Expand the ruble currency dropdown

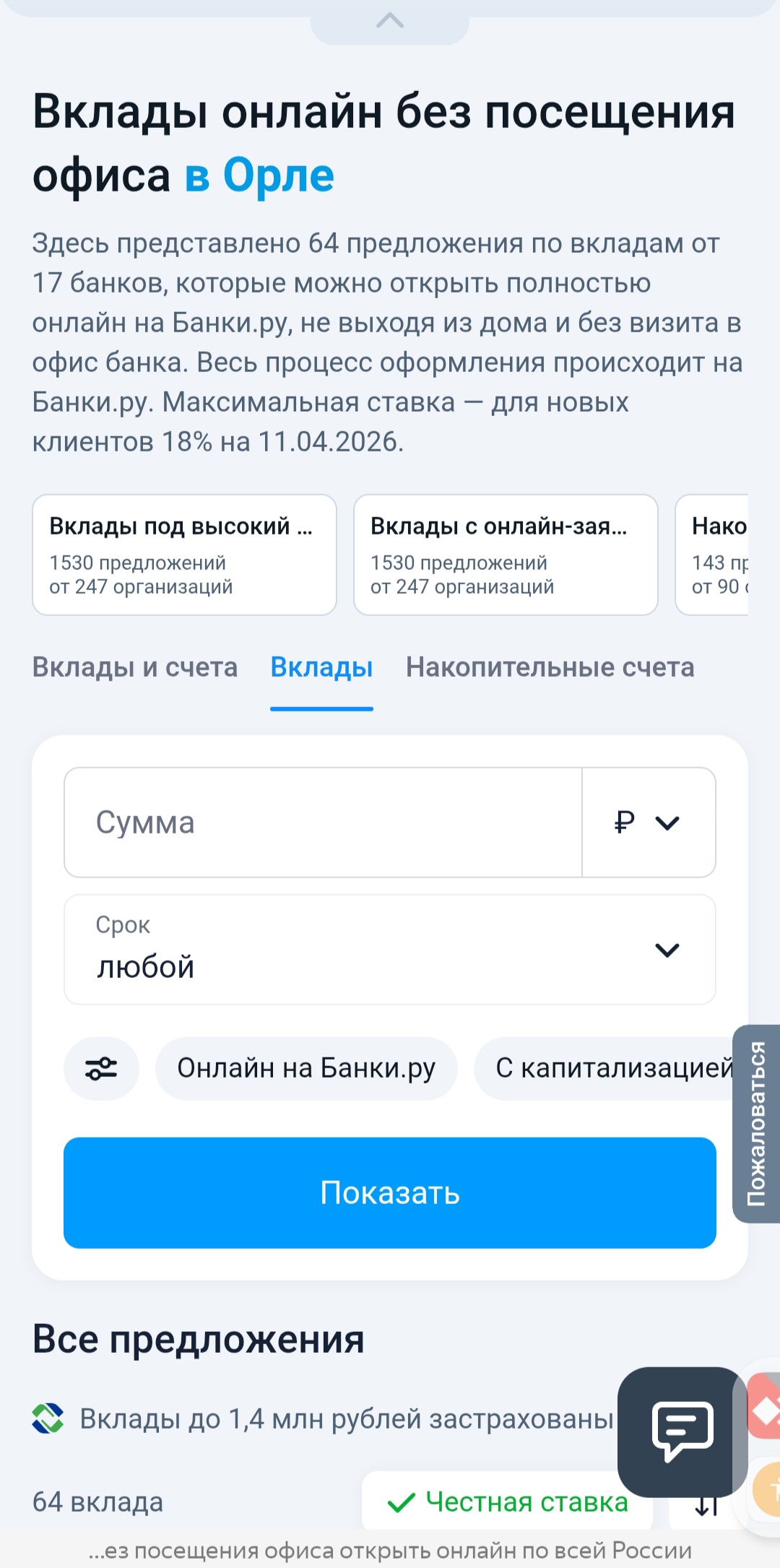click(x=648, y=823)
